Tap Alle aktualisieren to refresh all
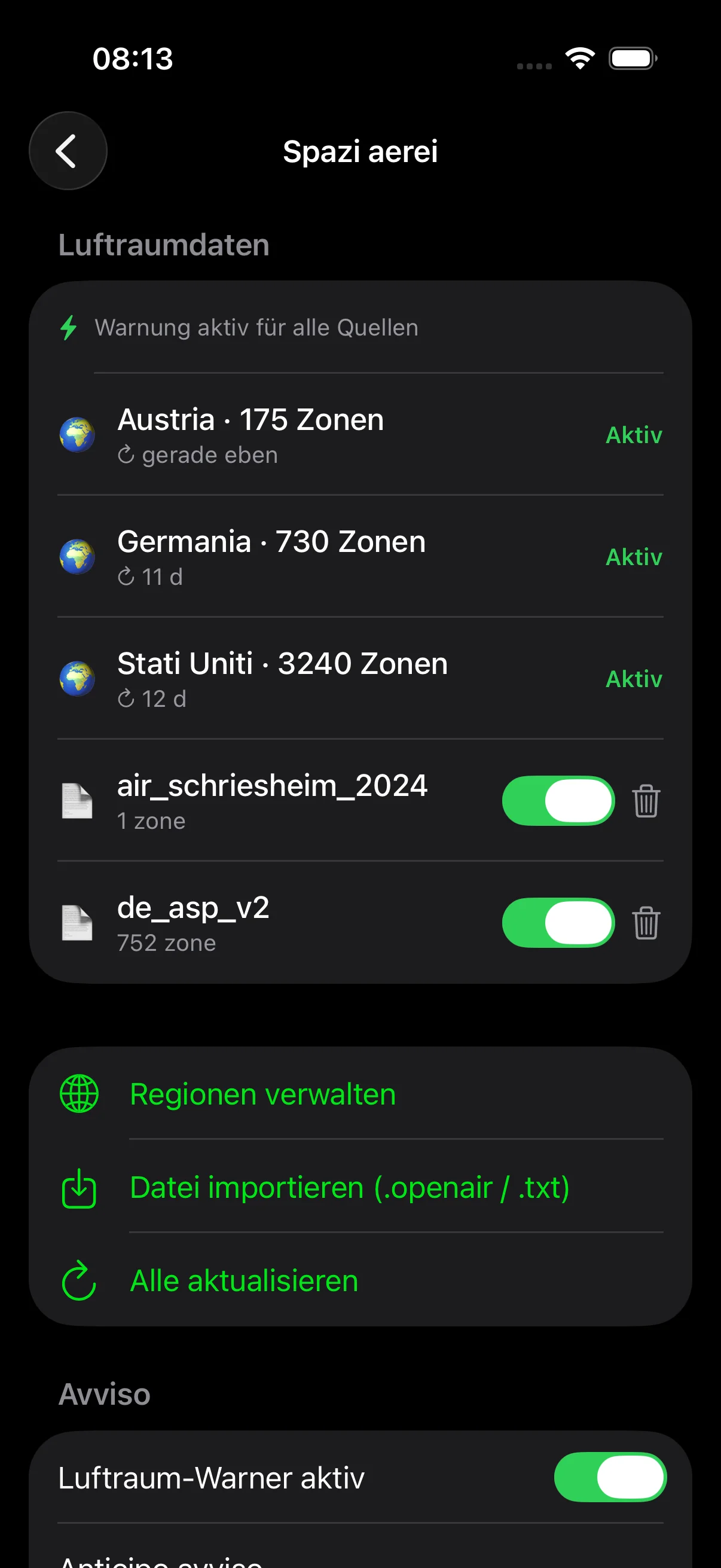The height and width of the screenshot is (1568, 721). click(x=360, y=1280)
